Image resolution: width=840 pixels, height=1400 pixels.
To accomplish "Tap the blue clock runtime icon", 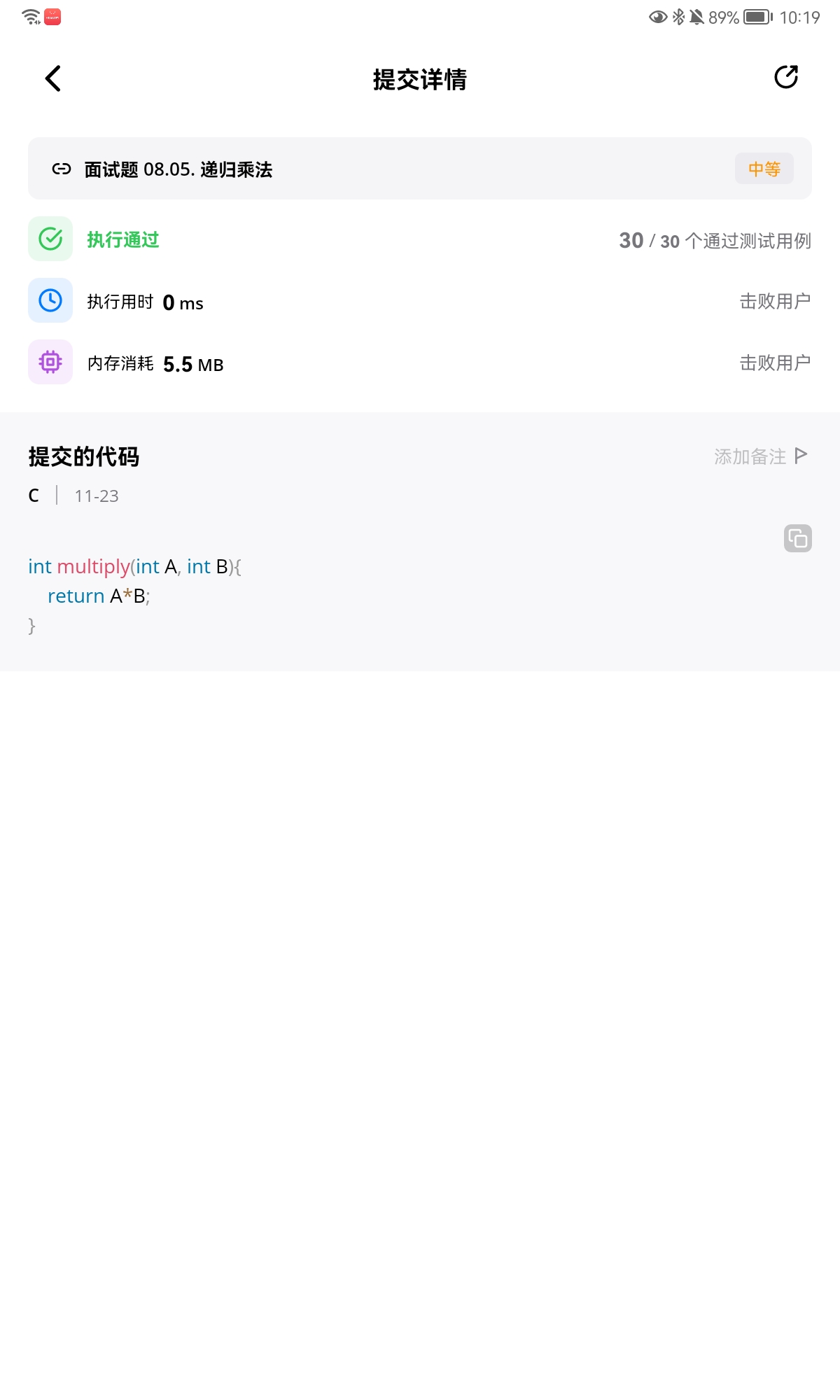I will click(x=49, y=300).
